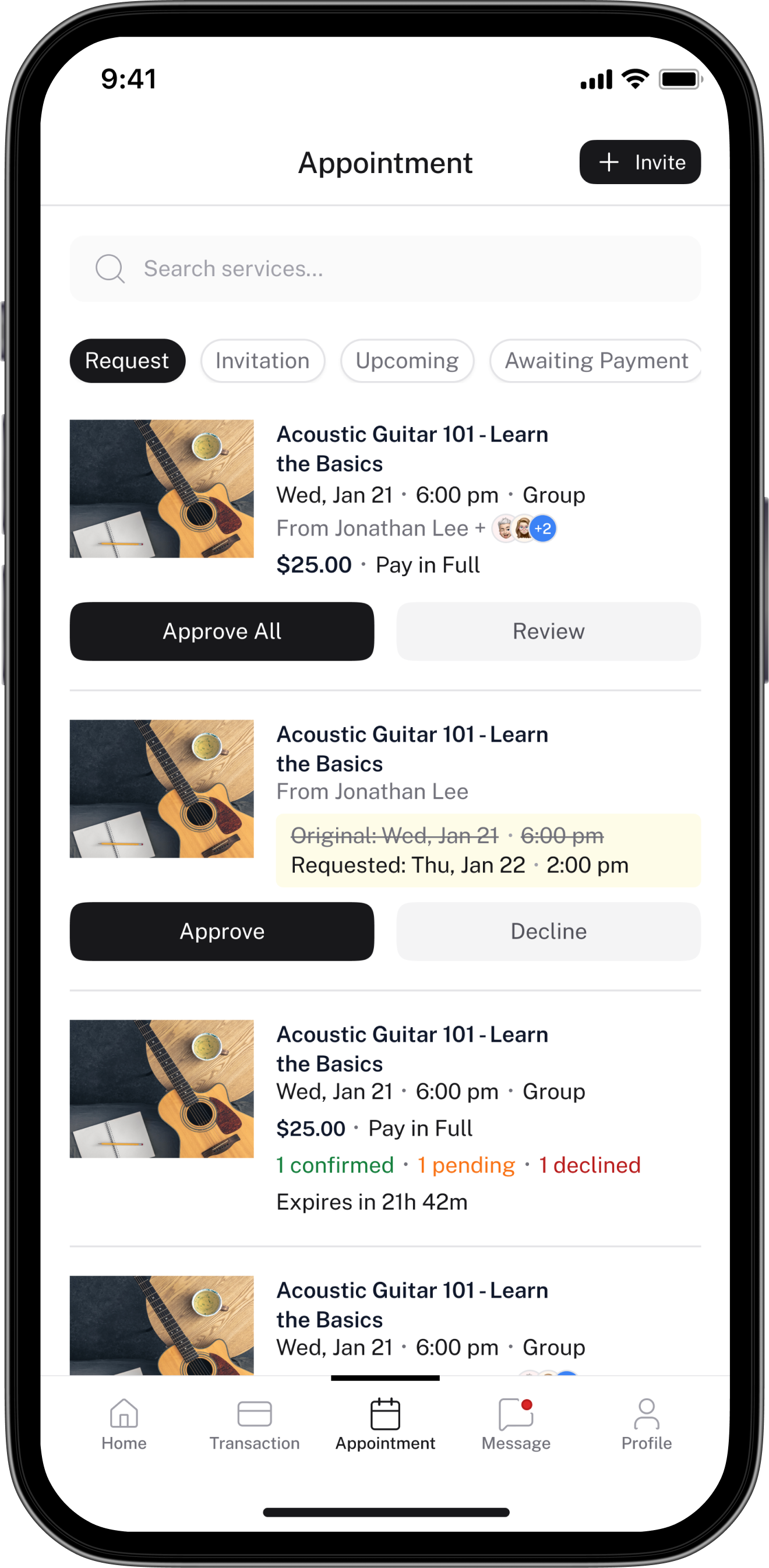Tap the Invite button

click(x=640, y=162)
